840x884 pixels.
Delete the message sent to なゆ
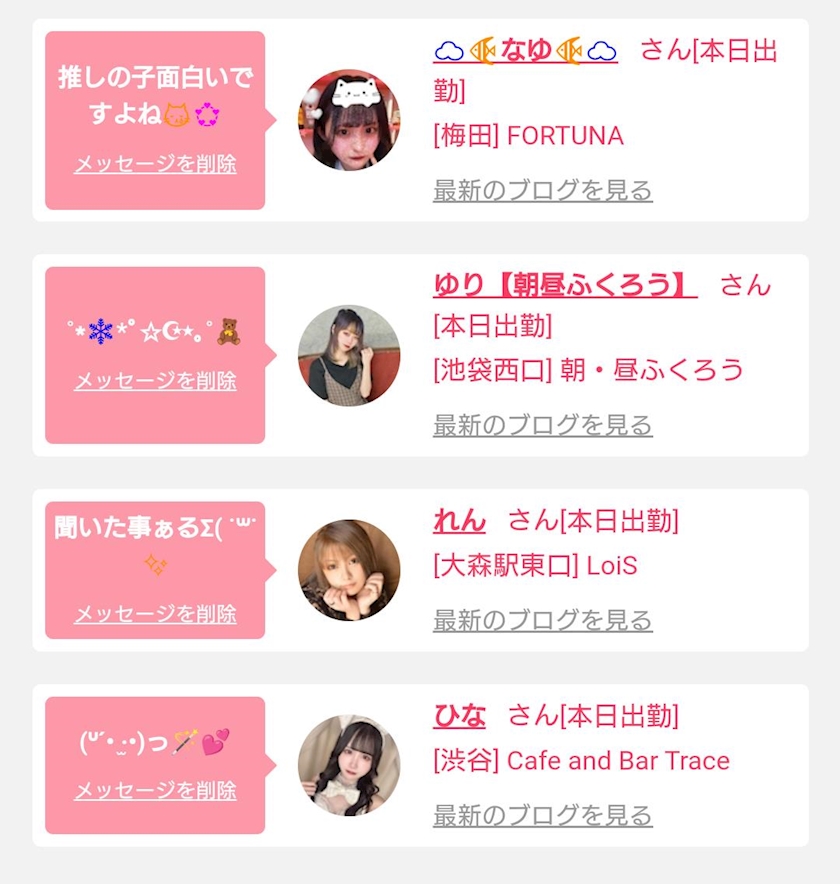[x=155, y=164]
